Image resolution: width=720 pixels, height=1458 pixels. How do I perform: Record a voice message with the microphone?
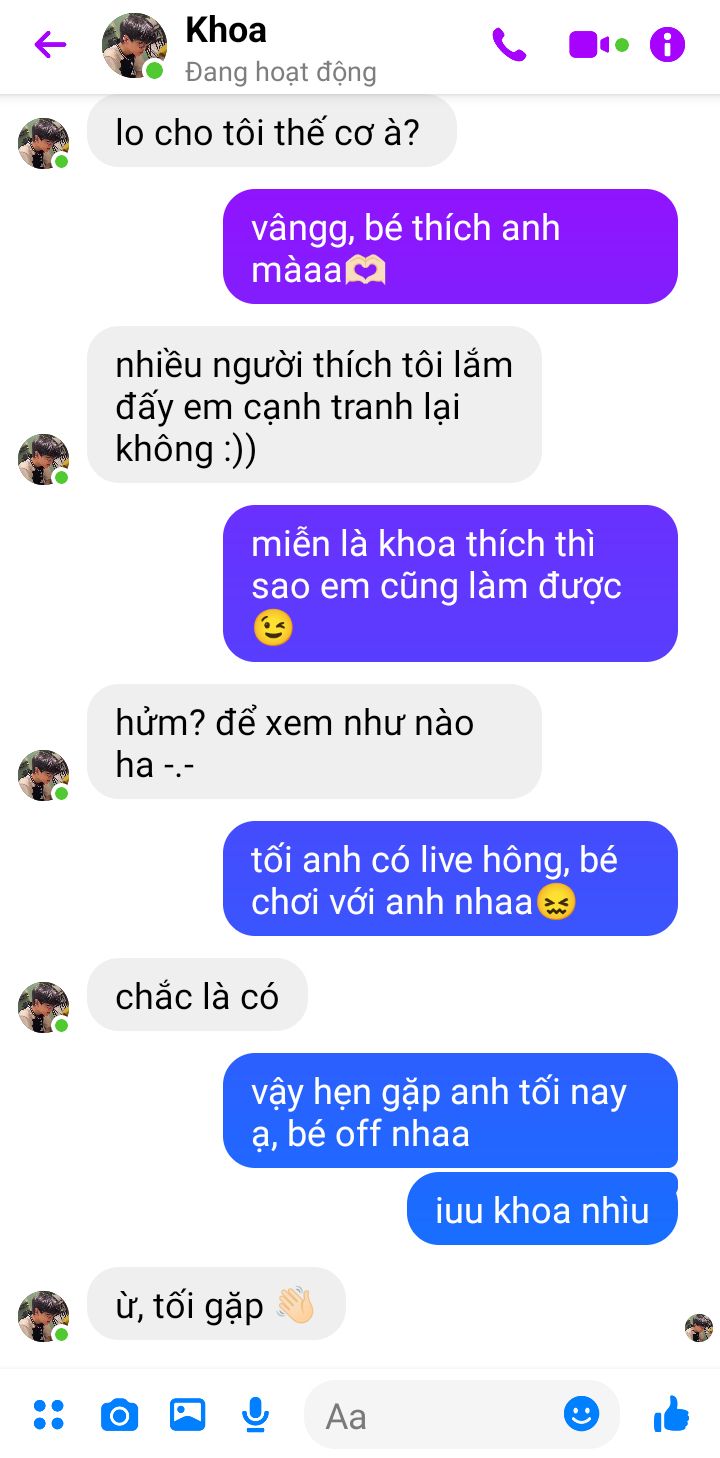[256, 1414]
